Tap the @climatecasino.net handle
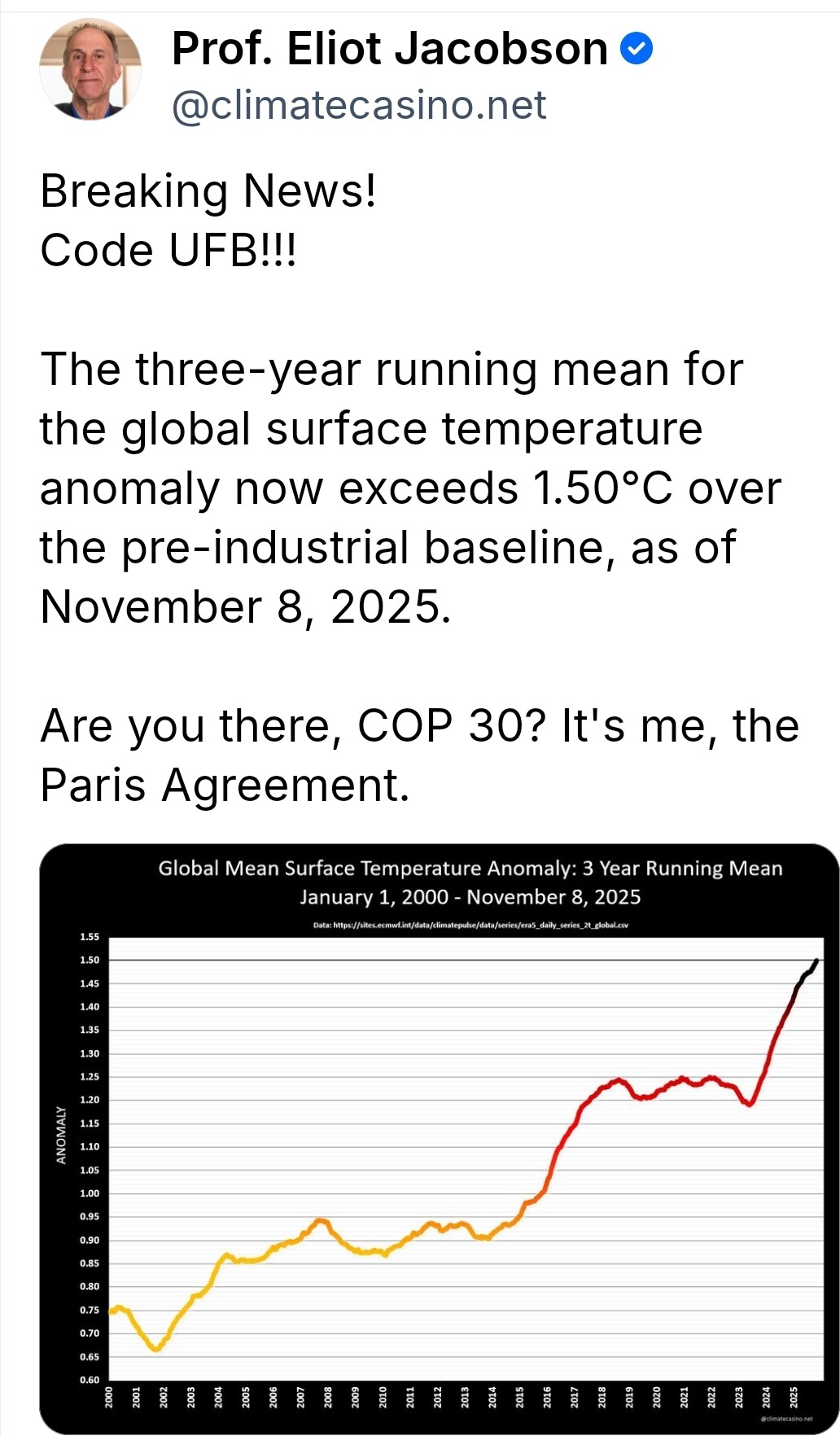This screenshot has width=840, height=1436. [359, 106]
